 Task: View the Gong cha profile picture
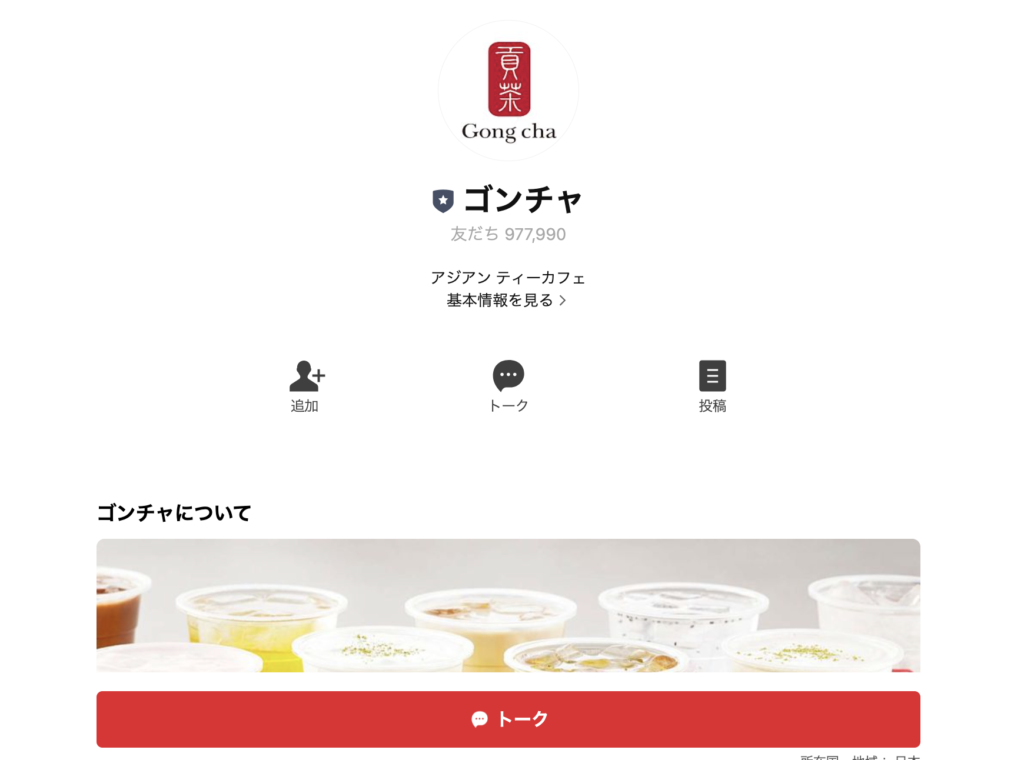tap(508, 91)
